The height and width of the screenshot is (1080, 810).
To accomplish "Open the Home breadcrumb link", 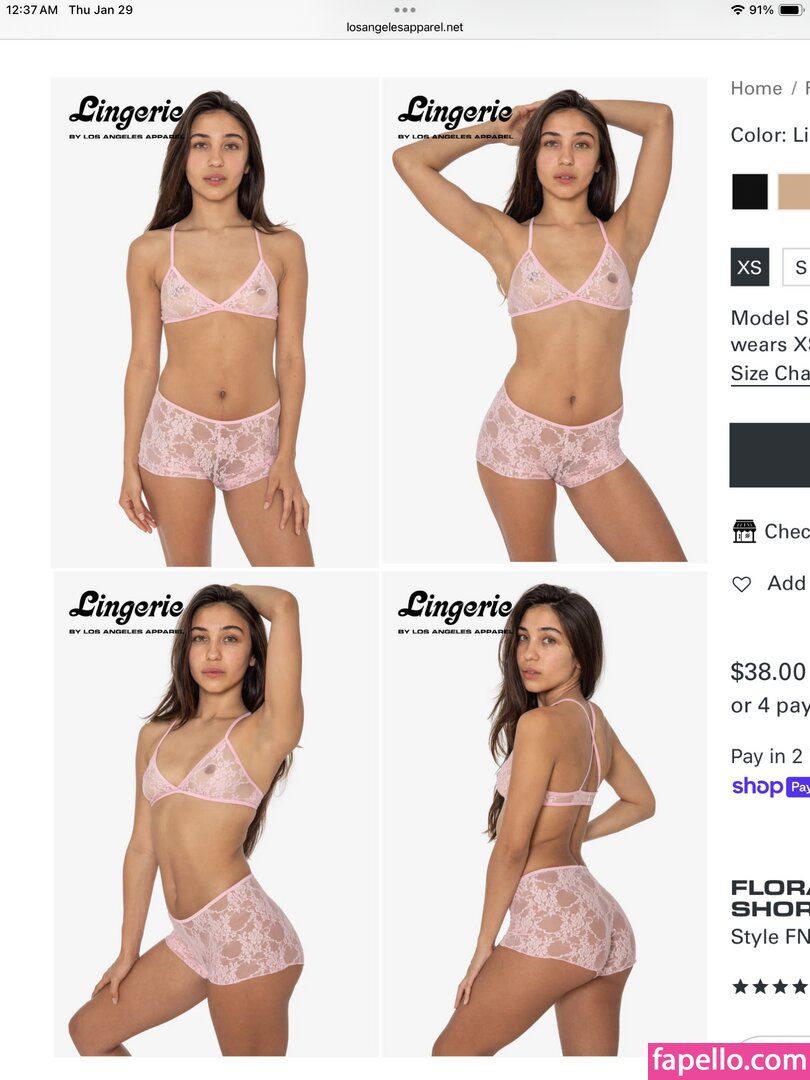I will coord(756,88).
